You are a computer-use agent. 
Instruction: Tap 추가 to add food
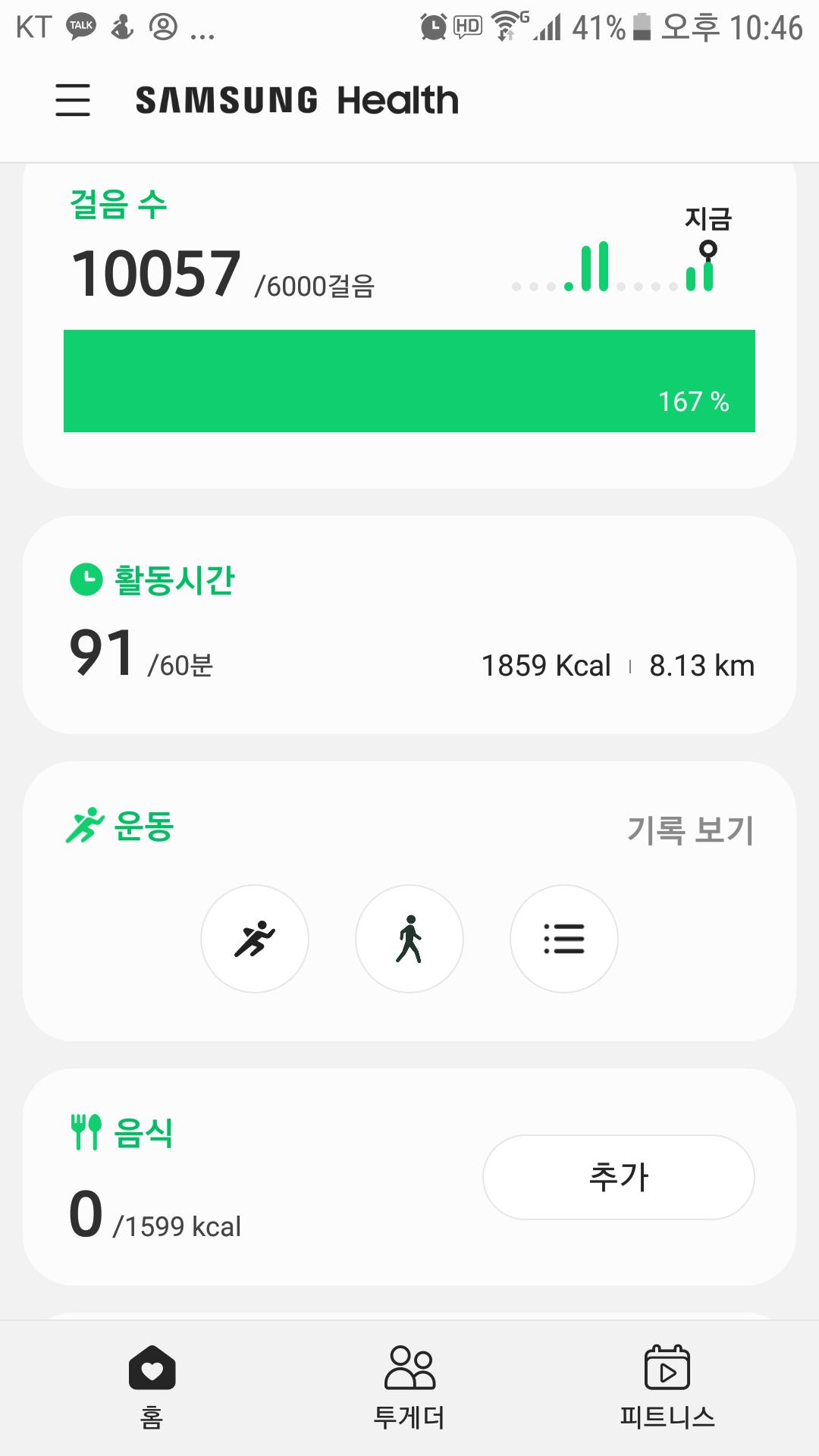tap(618, 1177)
